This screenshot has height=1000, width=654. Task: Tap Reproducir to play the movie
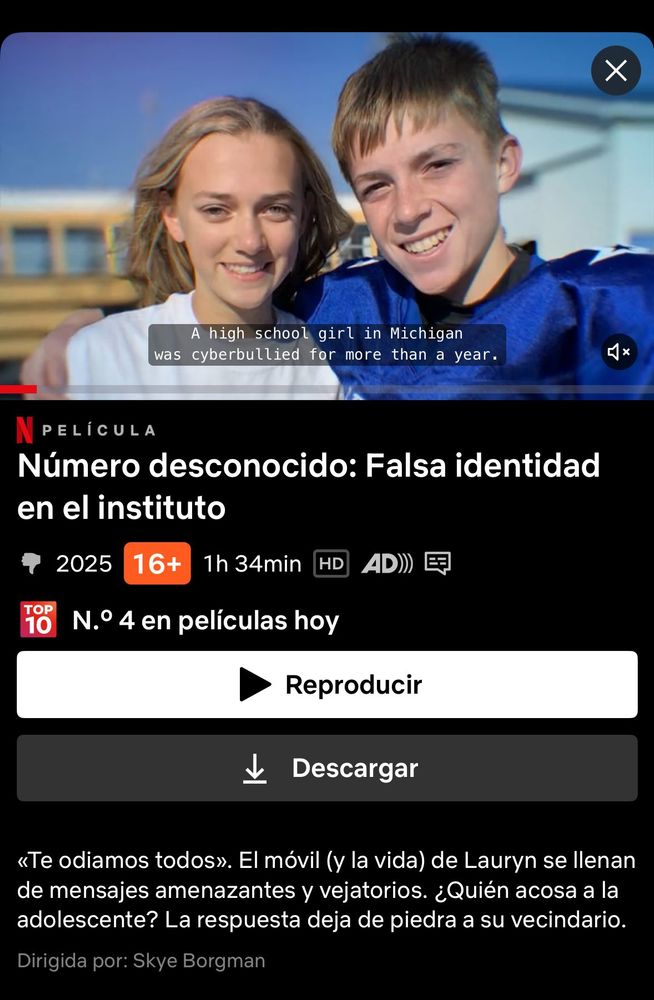(327, 685)
